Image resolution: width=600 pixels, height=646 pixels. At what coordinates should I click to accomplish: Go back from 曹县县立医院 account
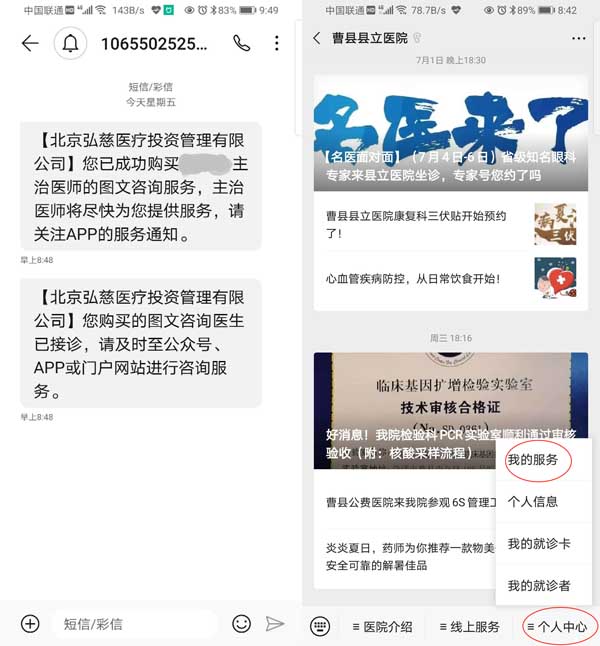pos(317,38)
